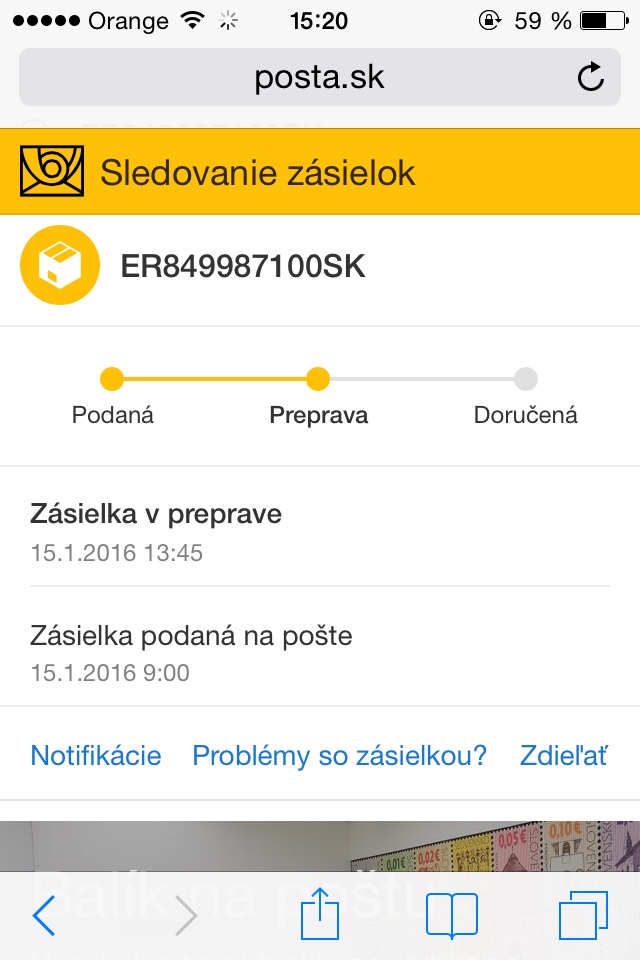Open the Safari share sheet

click(320, 915)
